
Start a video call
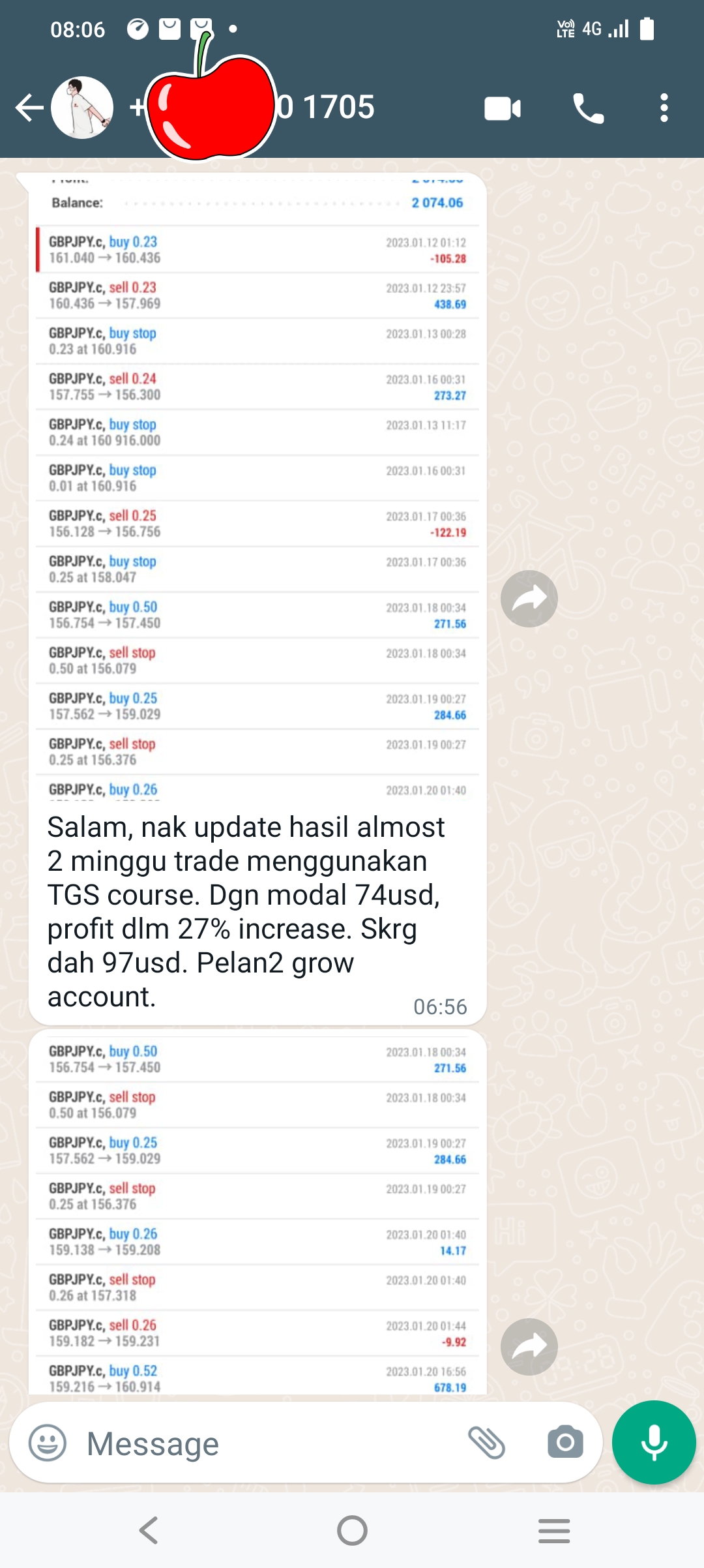pos(502,108)
